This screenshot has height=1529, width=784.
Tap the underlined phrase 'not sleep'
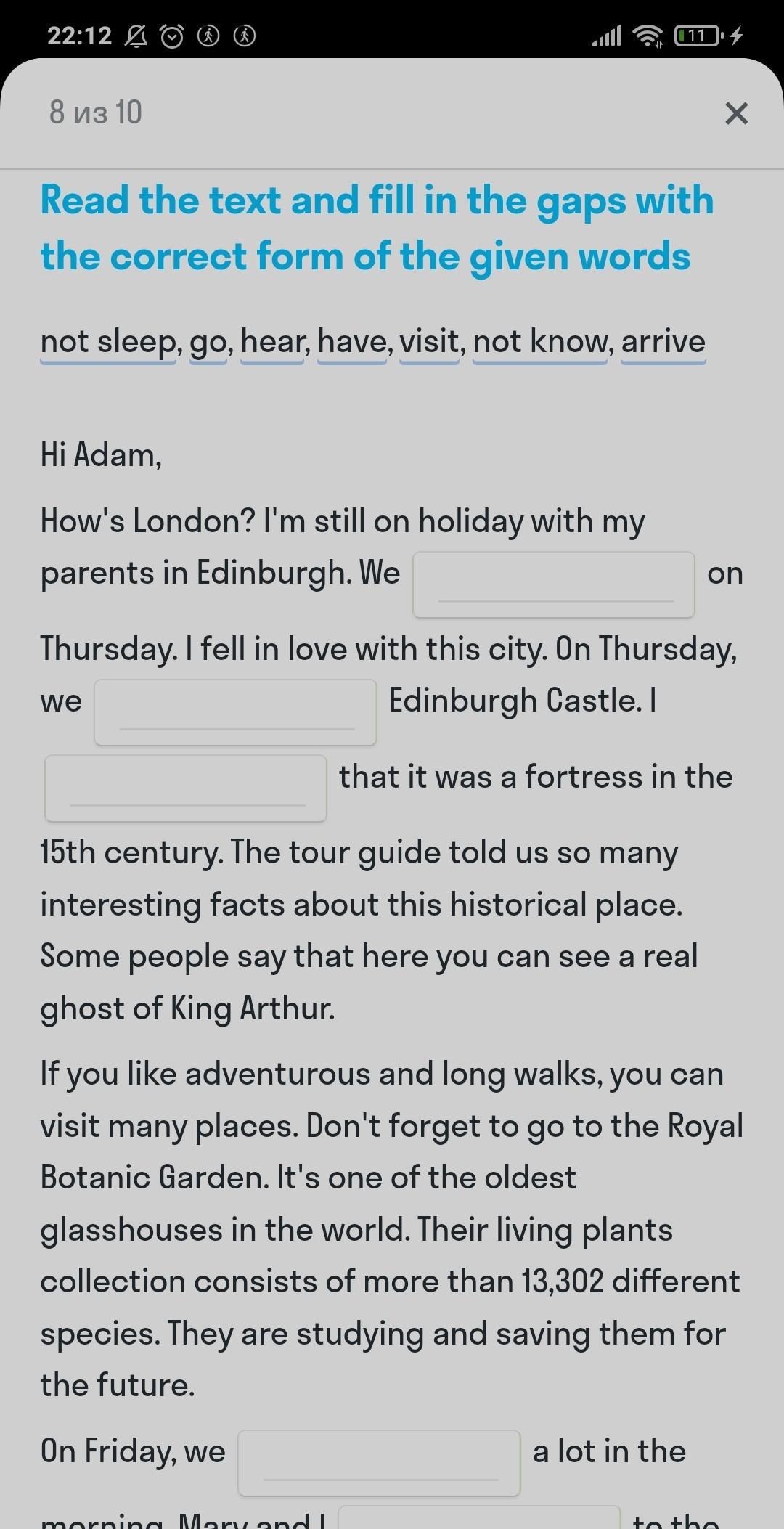(x=108, y=342)
